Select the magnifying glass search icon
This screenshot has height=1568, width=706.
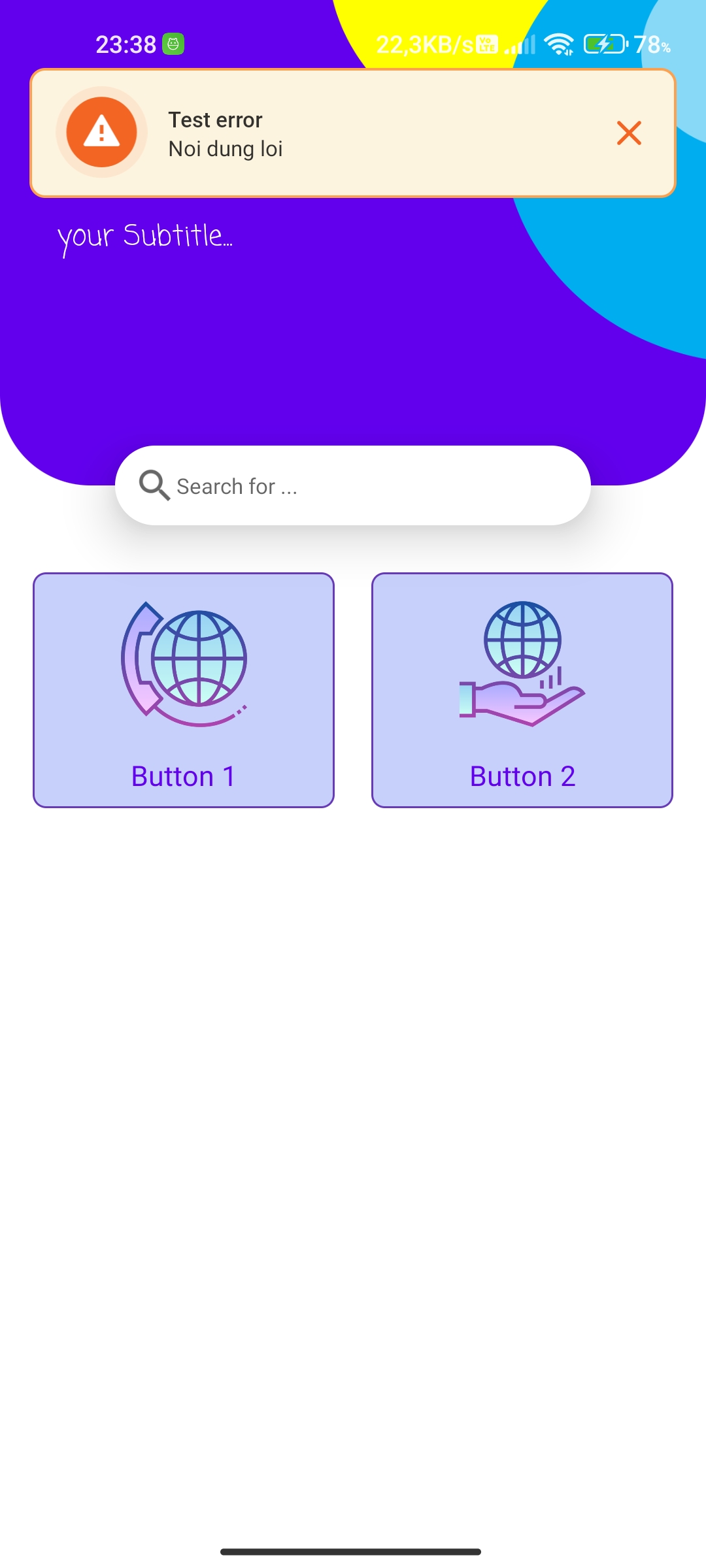(x=154, y=485)
